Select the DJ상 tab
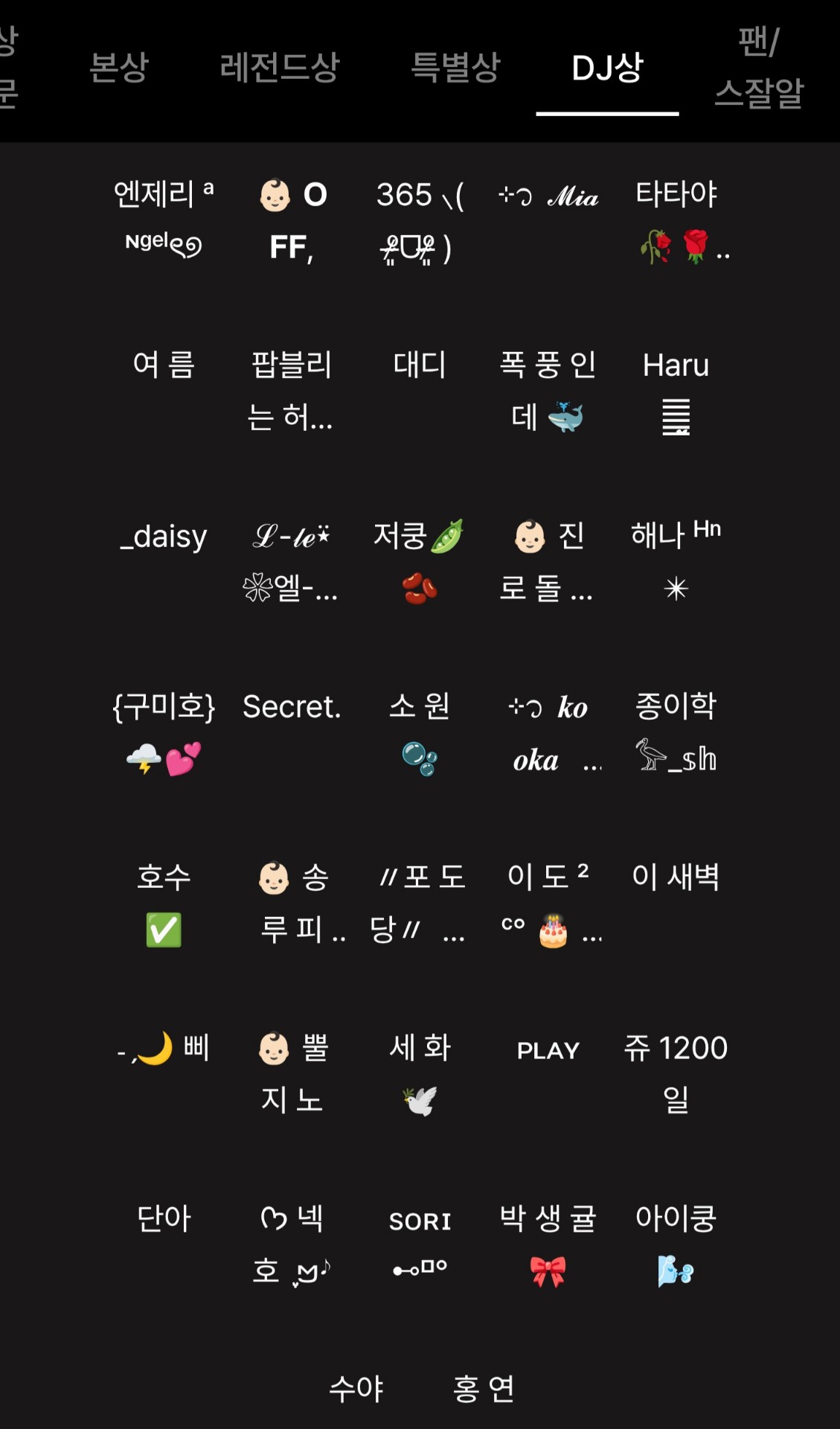This screenshot has height=1429, width=840. (x=607, y=68)
